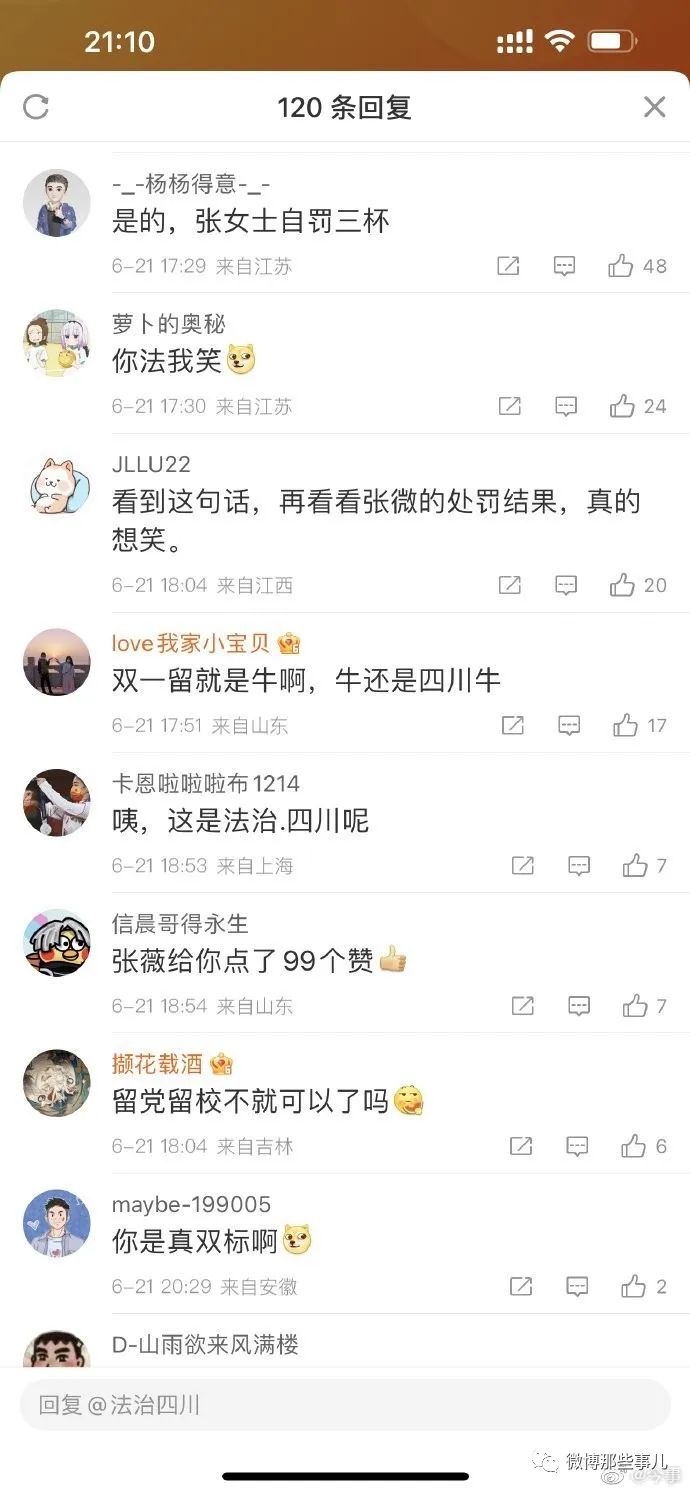The width and height of the screenshot is (690, 1493).
Task: Like maybe-199005's comment
Action: pyautogui.click(x=634, y=1286)
